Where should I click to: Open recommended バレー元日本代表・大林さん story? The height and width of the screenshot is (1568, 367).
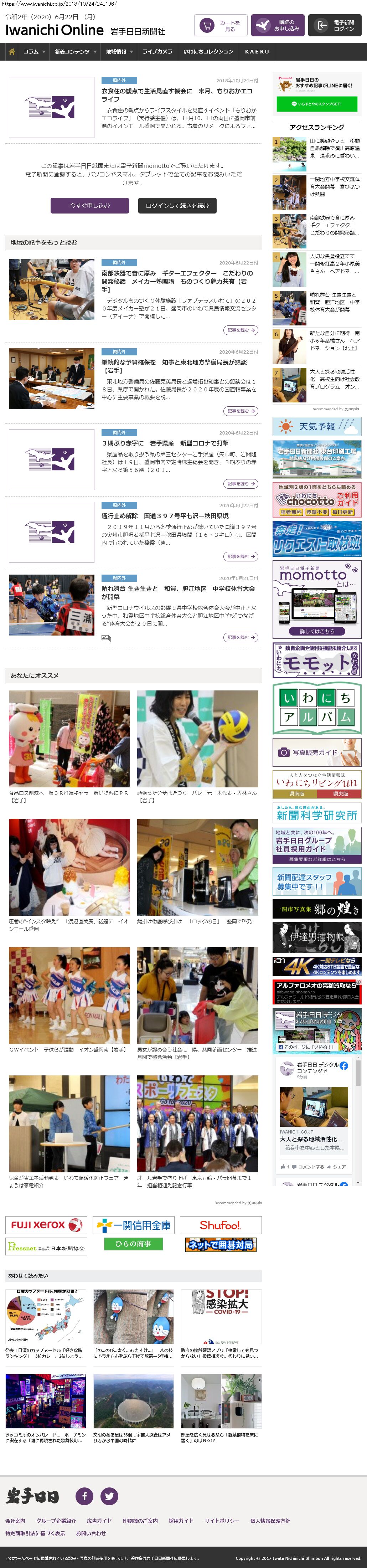point(197,796)
